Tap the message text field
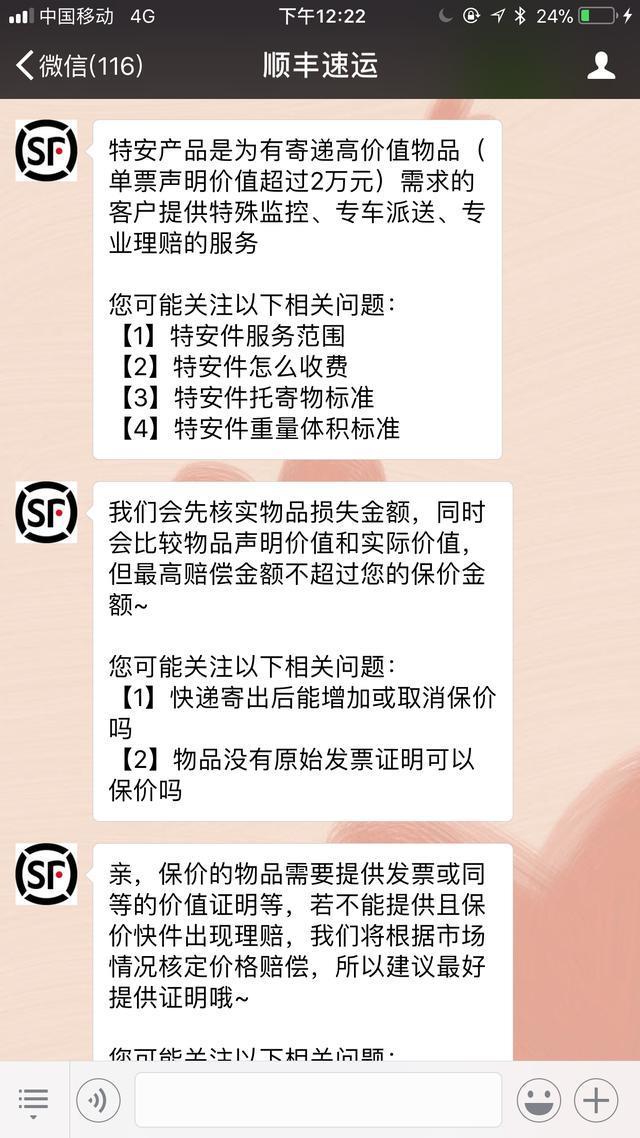The height and width of the screenshot is (1138, 640). click(318, 1100)
